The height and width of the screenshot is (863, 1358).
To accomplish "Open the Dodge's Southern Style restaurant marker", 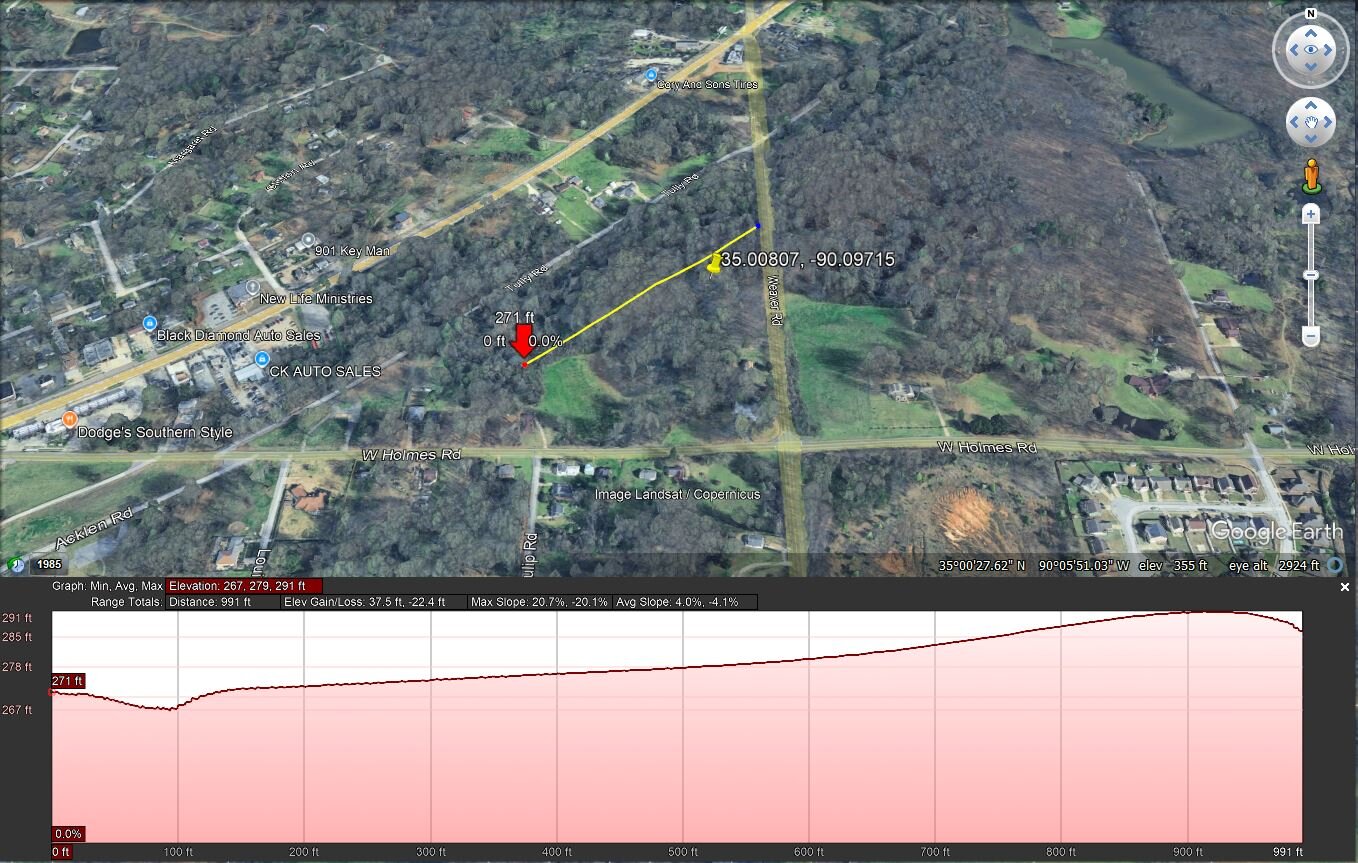I will click(x=69, y=419).
